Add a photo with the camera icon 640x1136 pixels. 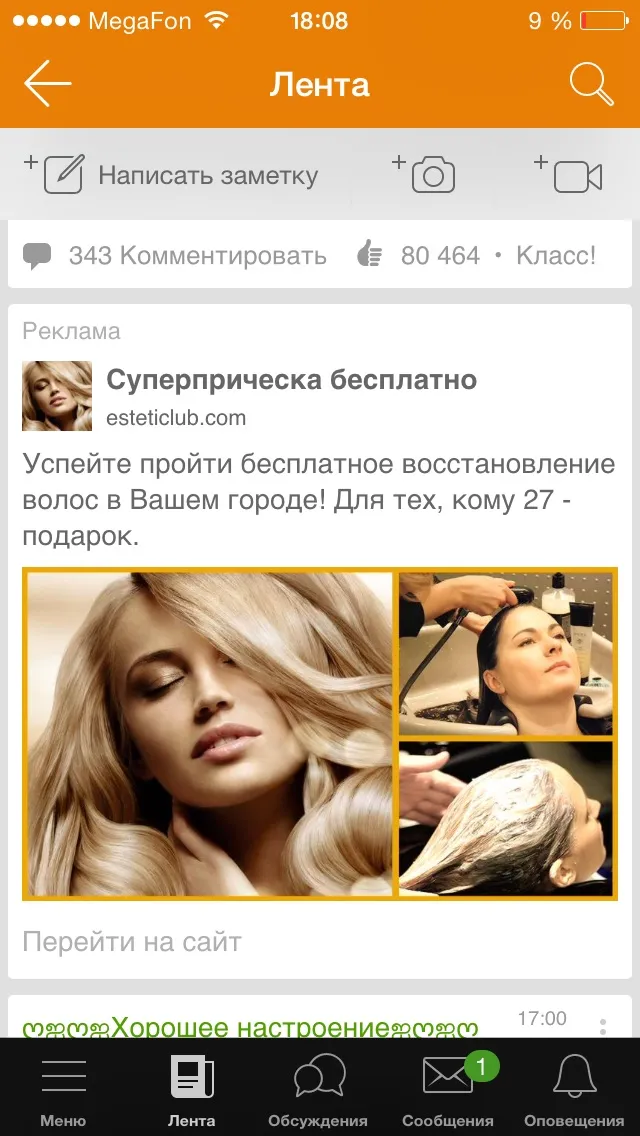point(424,175)
